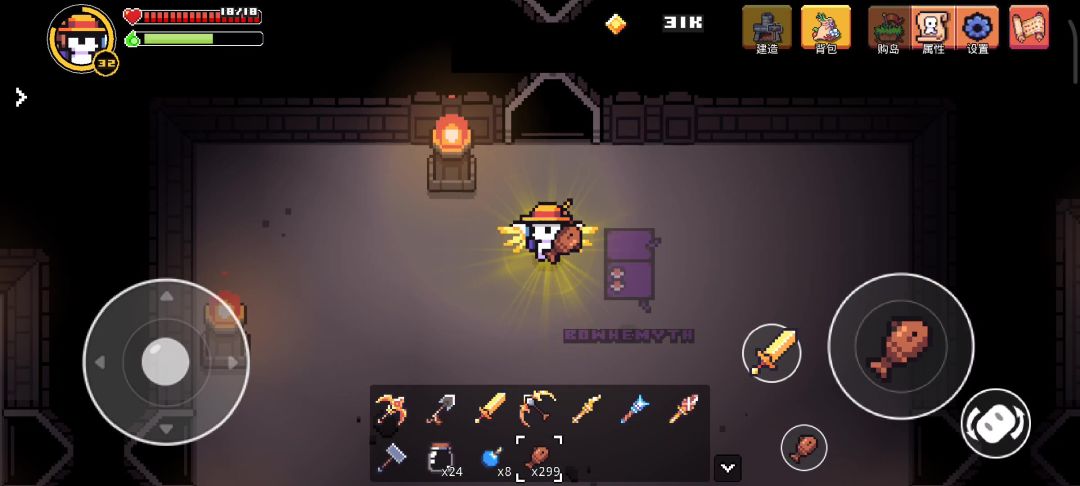Open the 建造 build menu
This screenshot has height=486, width=1080.
(767, 28)
